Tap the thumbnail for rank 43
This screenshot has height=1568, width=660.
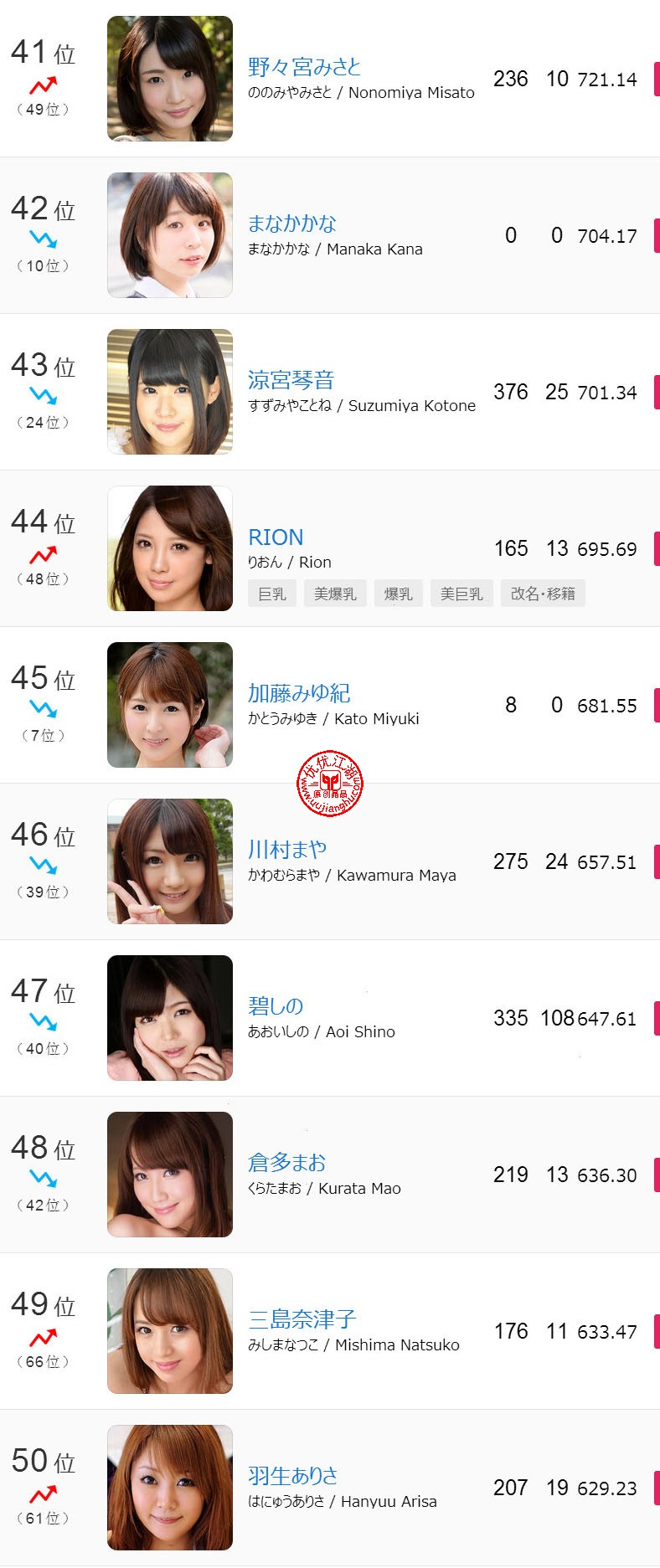[x=170, y=392]
